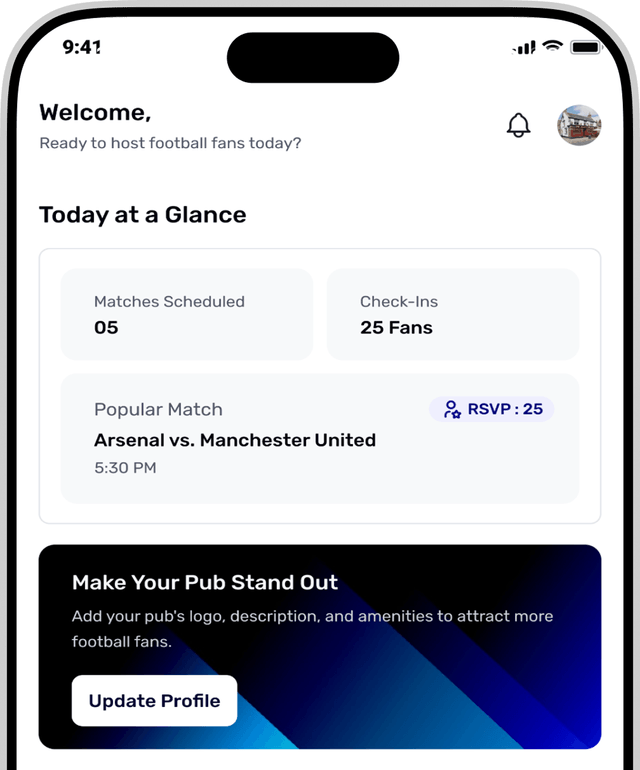Open the notifications bell
This screenshot has width=640, height=770.
pos(518,126)
